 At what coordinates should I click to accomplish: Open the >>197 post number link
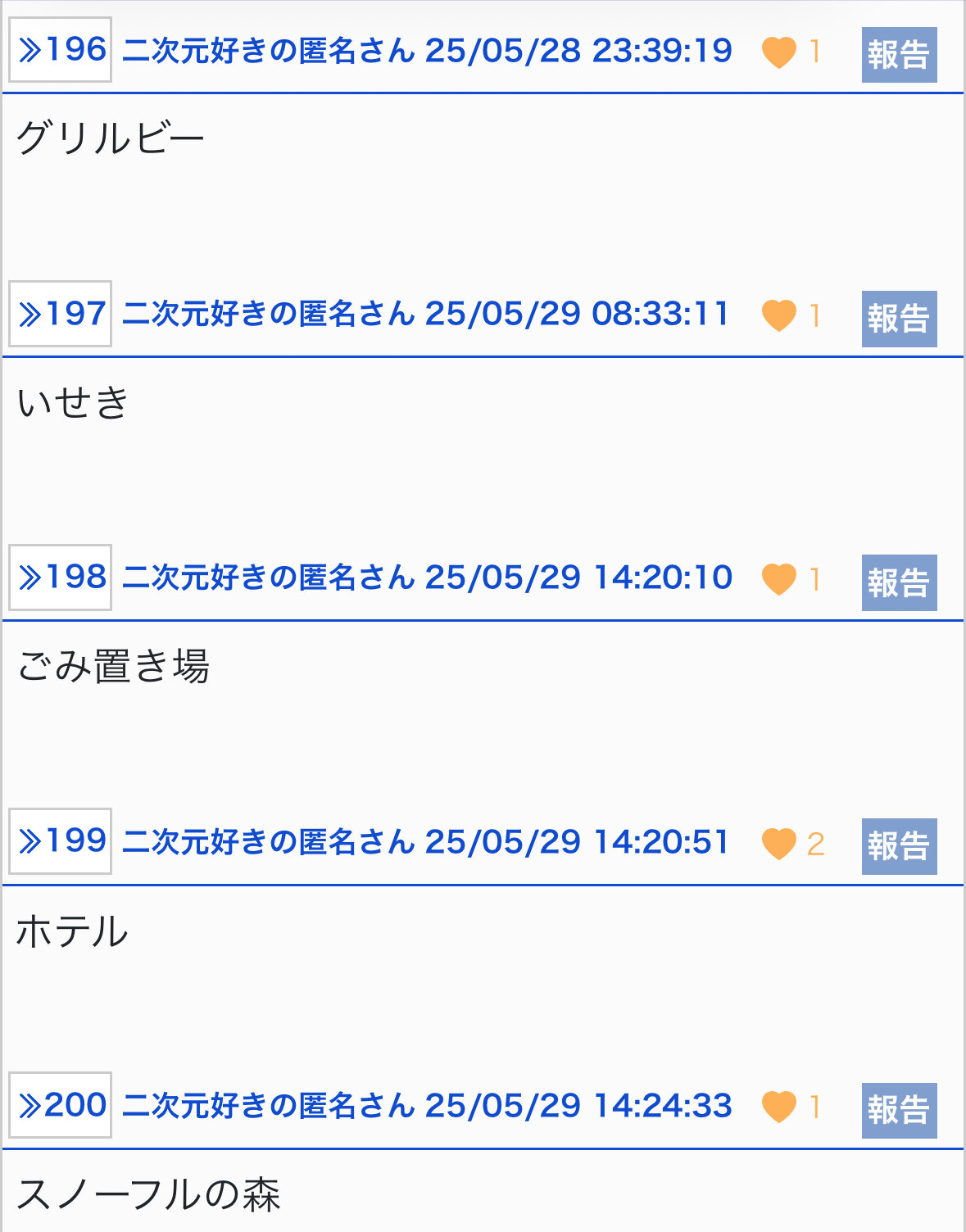point(60,314)
